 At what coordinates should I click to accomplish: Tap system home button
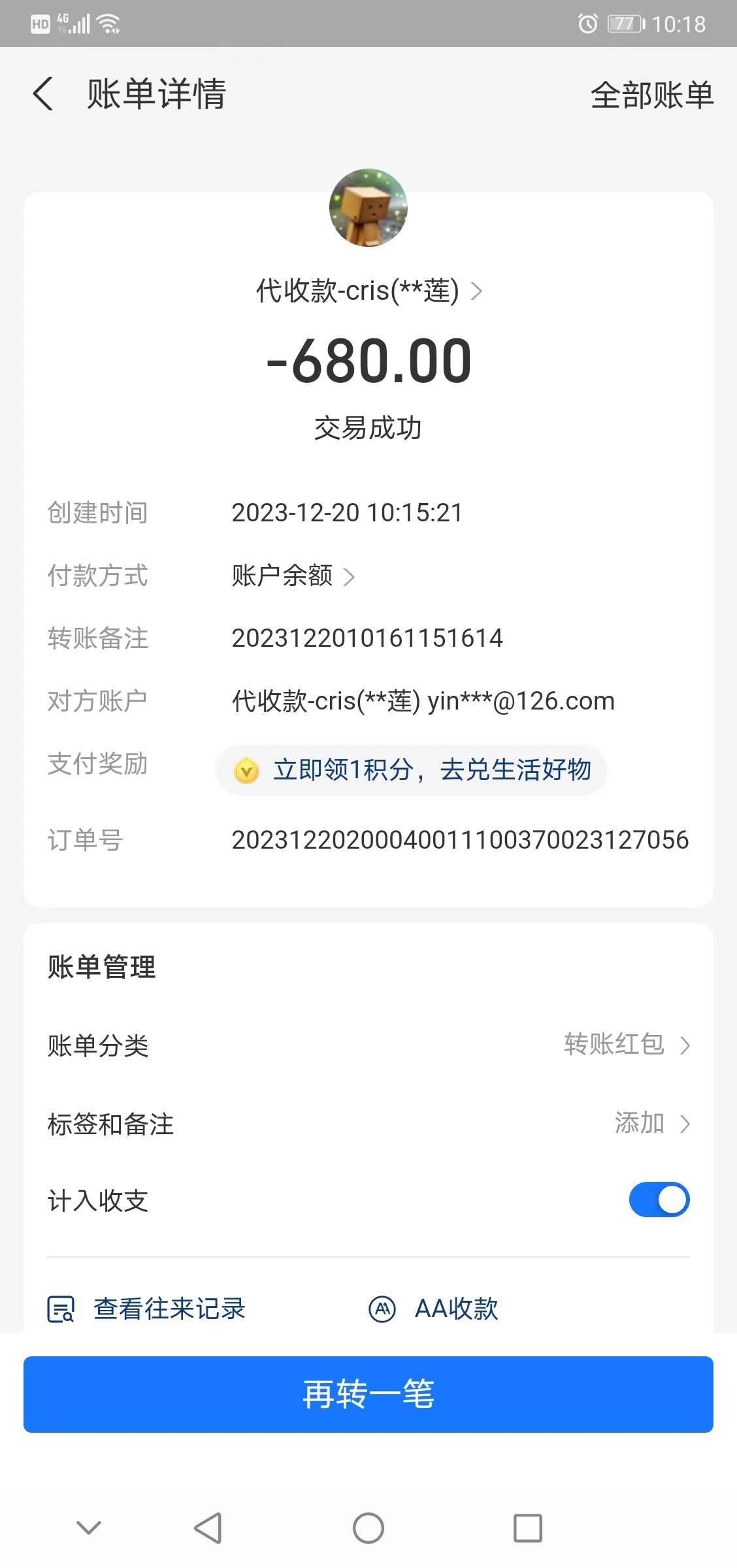[368, 1528]
